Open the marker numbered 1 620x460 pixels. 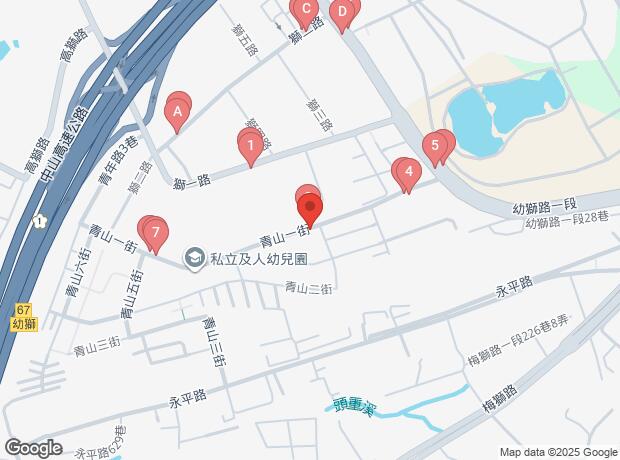point(250,147)
